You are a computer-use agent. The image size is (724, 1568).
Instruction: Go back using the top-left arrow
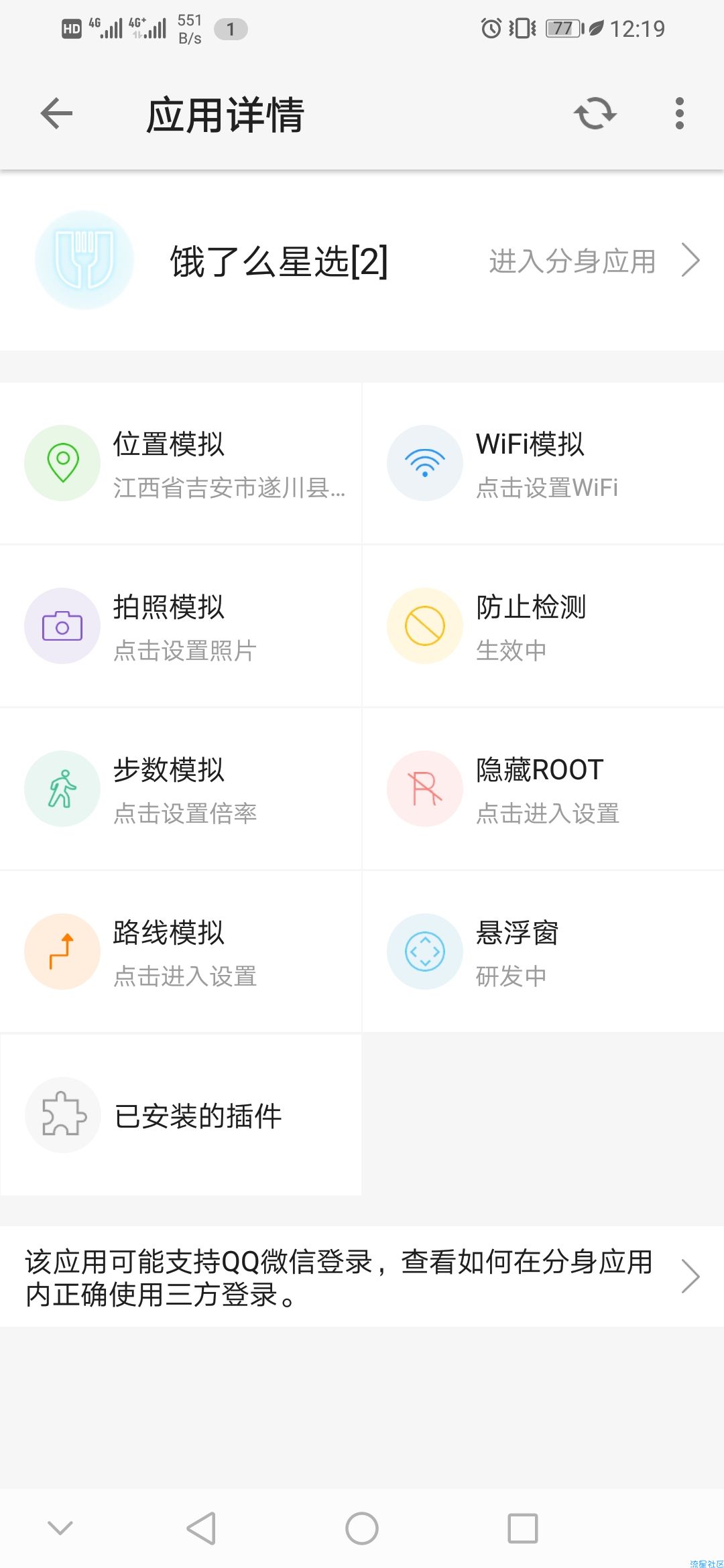point(56,113)
